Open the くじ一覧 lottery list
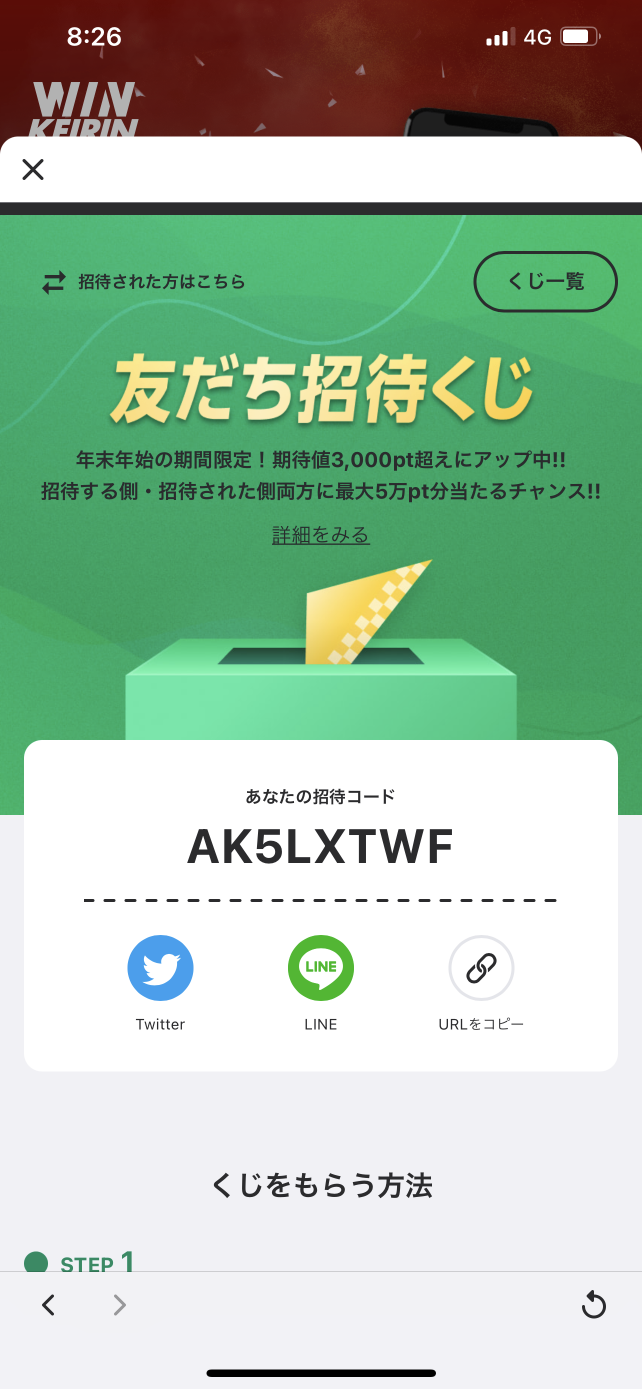642x1389 pixels. 545,282
